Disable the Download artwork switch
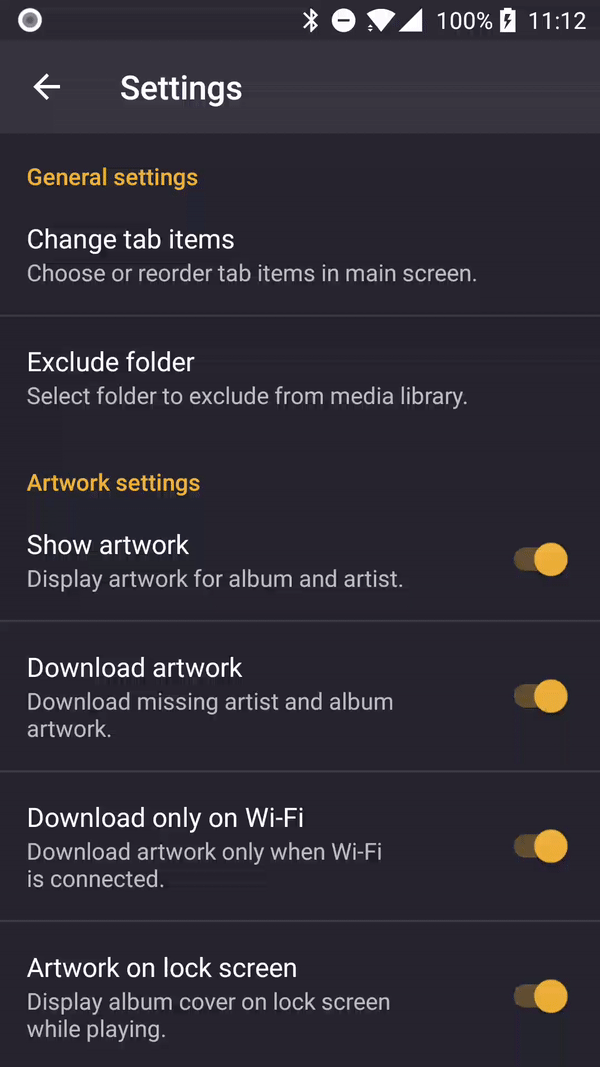The image size is (600, 1067). point(541,696)
